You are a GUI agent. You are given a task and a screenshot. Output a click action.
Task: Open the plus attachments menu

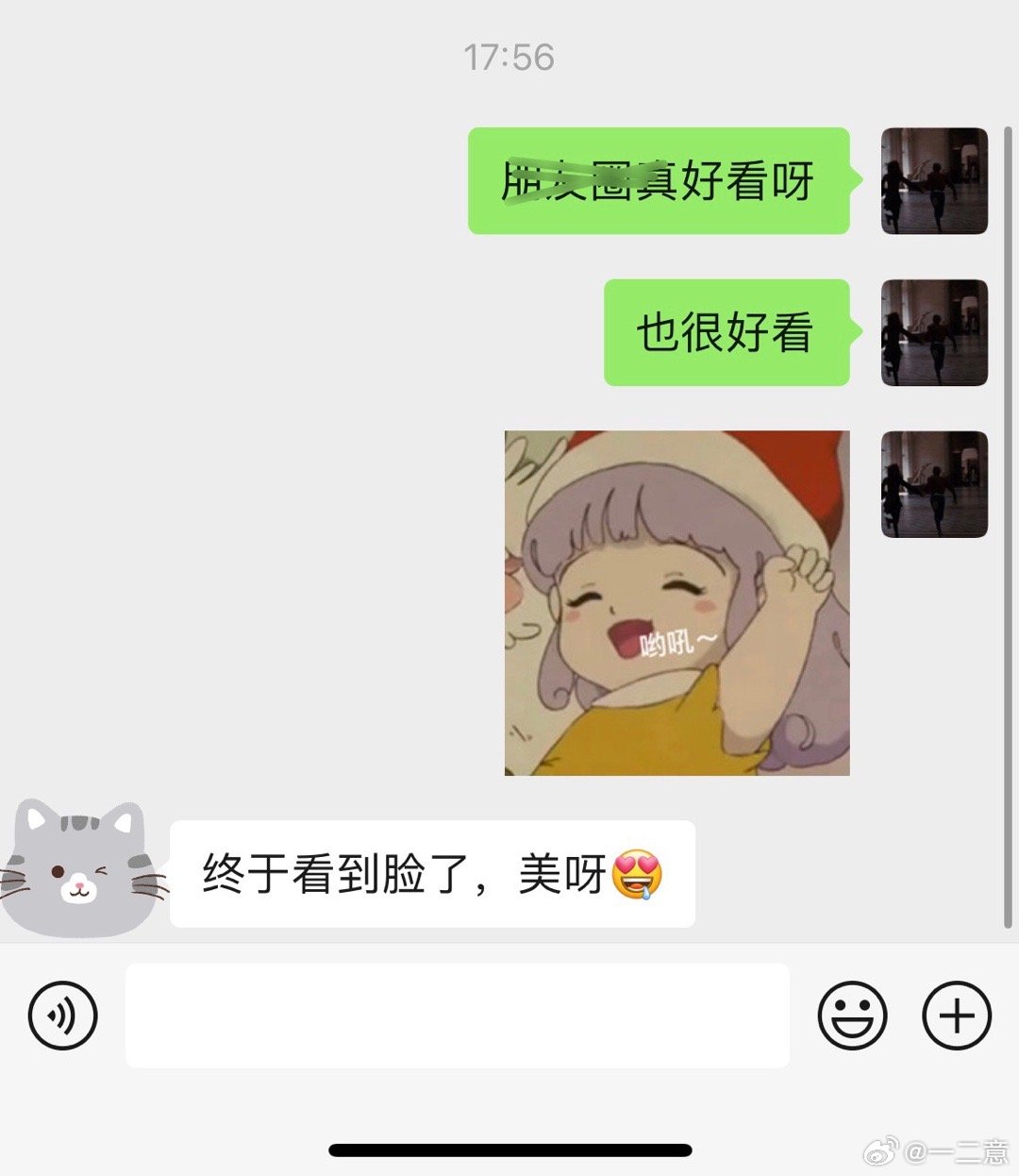(956, 1016)
